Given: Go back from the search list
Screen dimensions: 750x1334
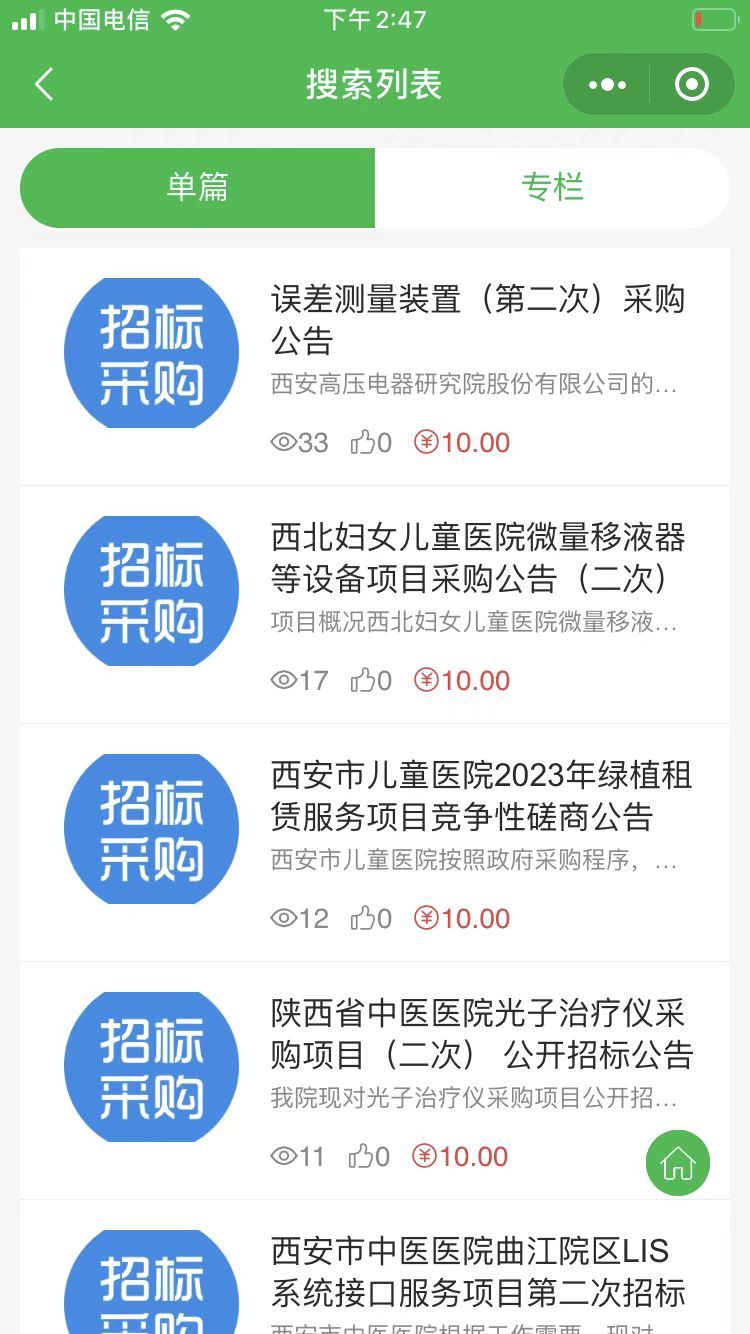Looking at the screenshot, I should pyautogui.click(x=44, y=85).
